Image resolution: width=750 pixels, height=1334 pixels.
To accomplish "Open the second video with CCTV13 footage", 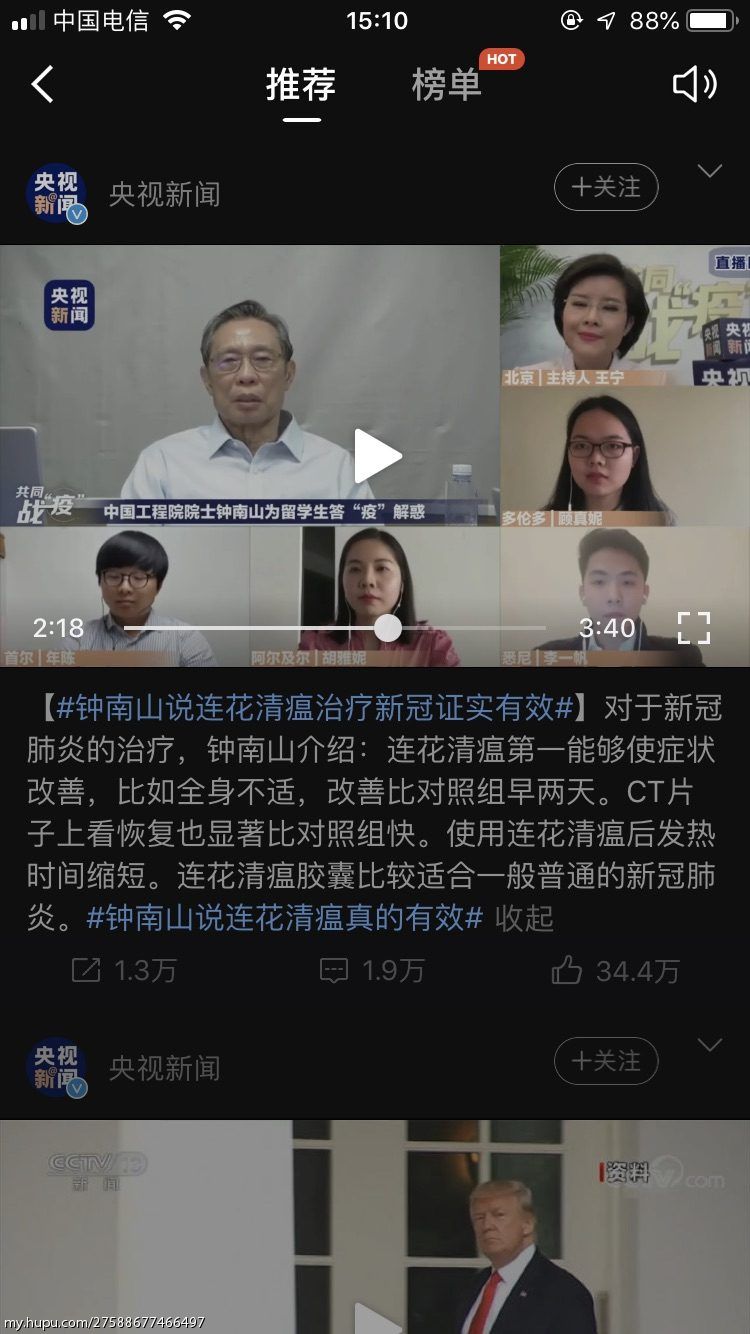I will 375,1226.
